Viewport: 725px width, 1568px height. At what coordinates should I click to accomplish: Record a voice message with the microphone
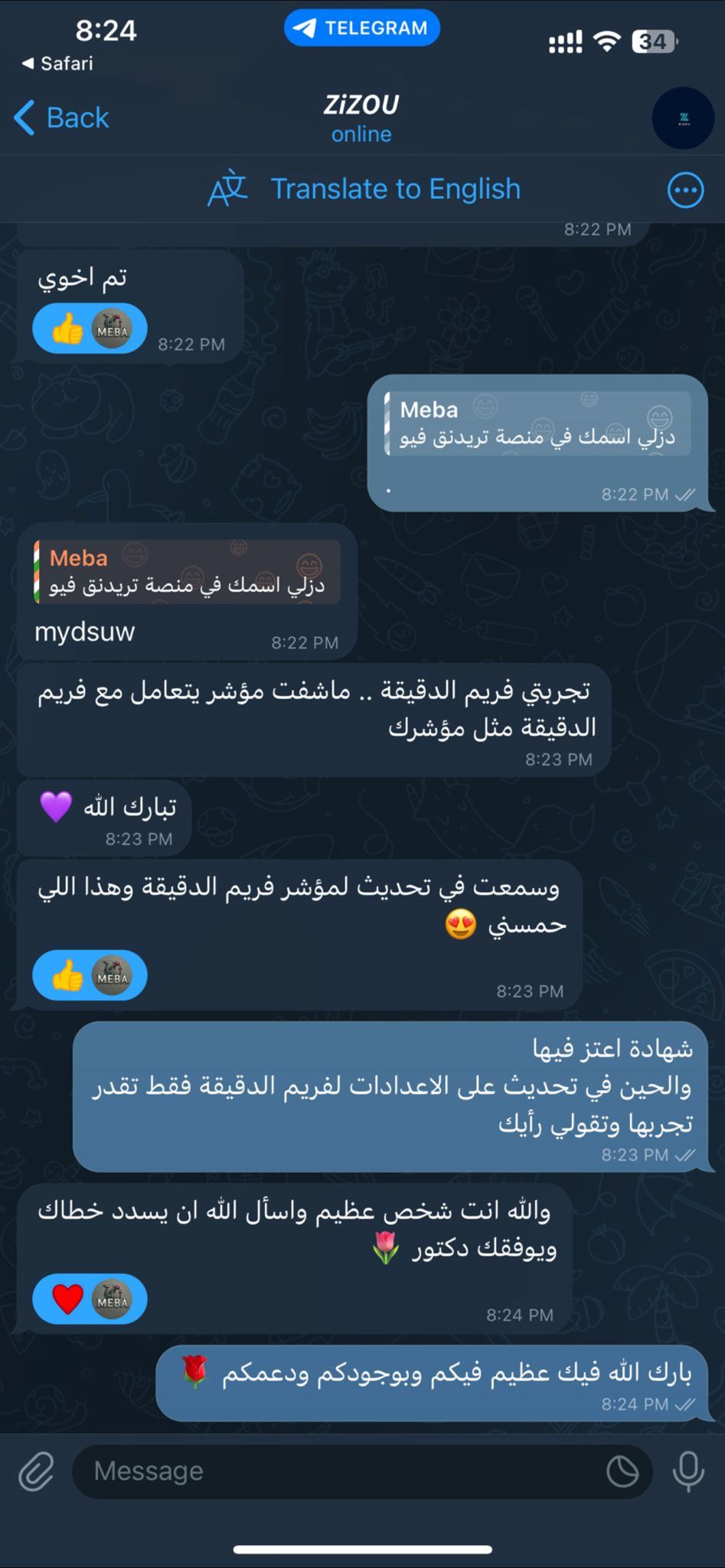687,1471
